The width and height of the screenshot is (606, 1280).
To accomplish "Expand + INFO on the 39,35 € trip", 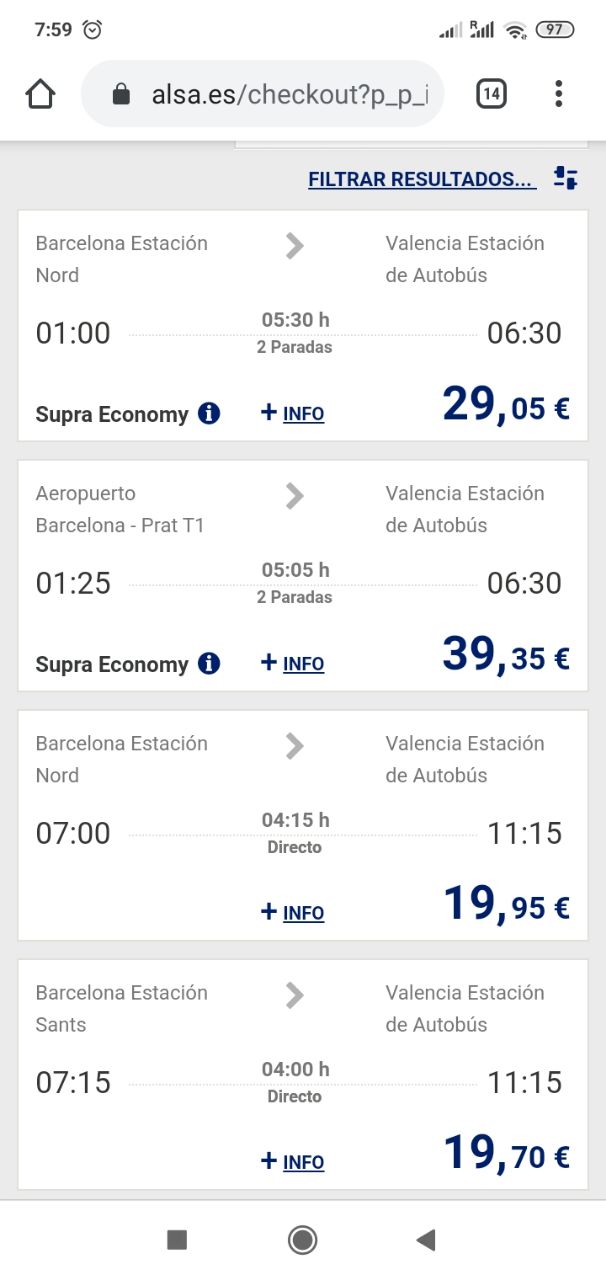I will 292,663.
